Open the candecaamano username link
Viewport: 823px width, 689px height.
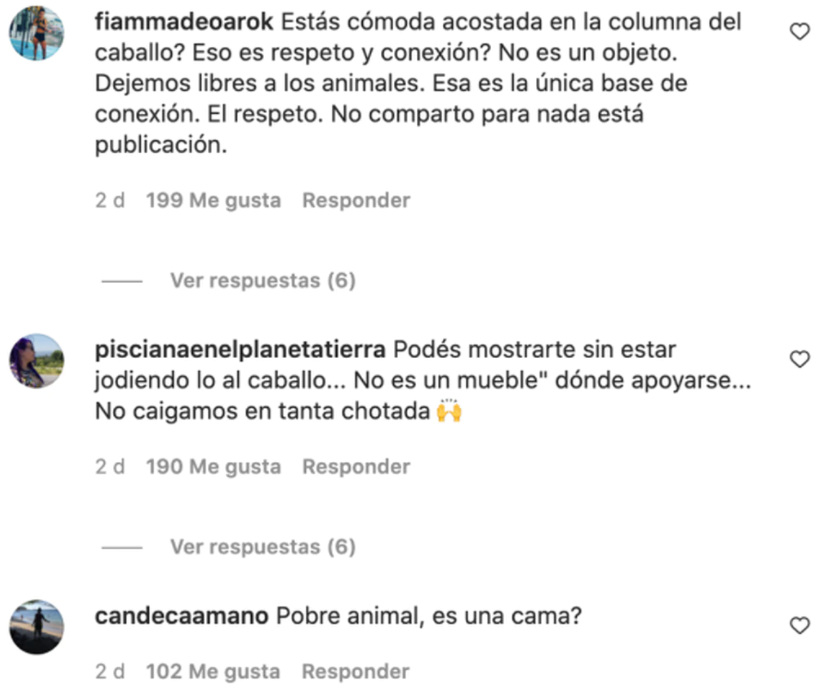181,616
